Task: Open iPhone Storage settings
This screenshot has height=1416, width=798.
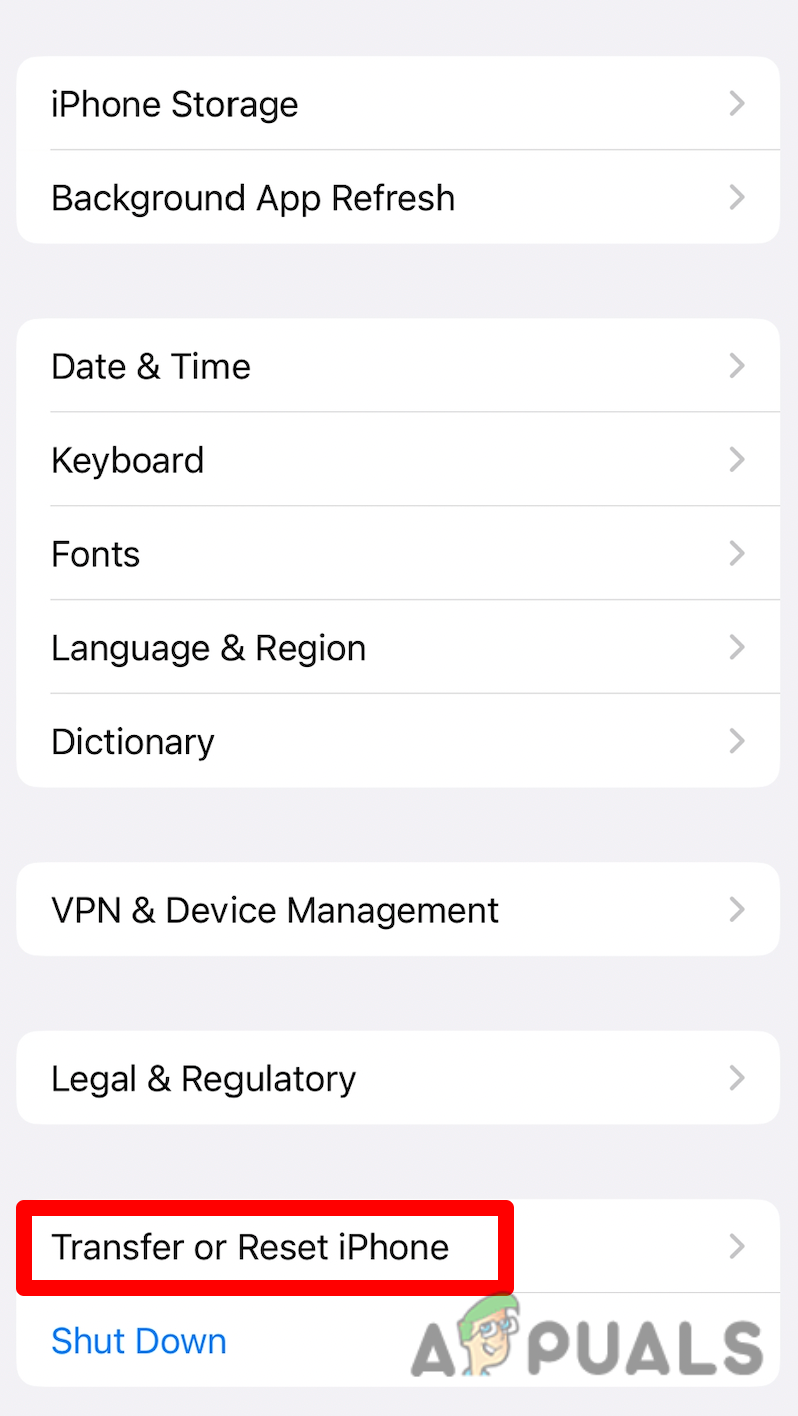Action: coord(175,104)
